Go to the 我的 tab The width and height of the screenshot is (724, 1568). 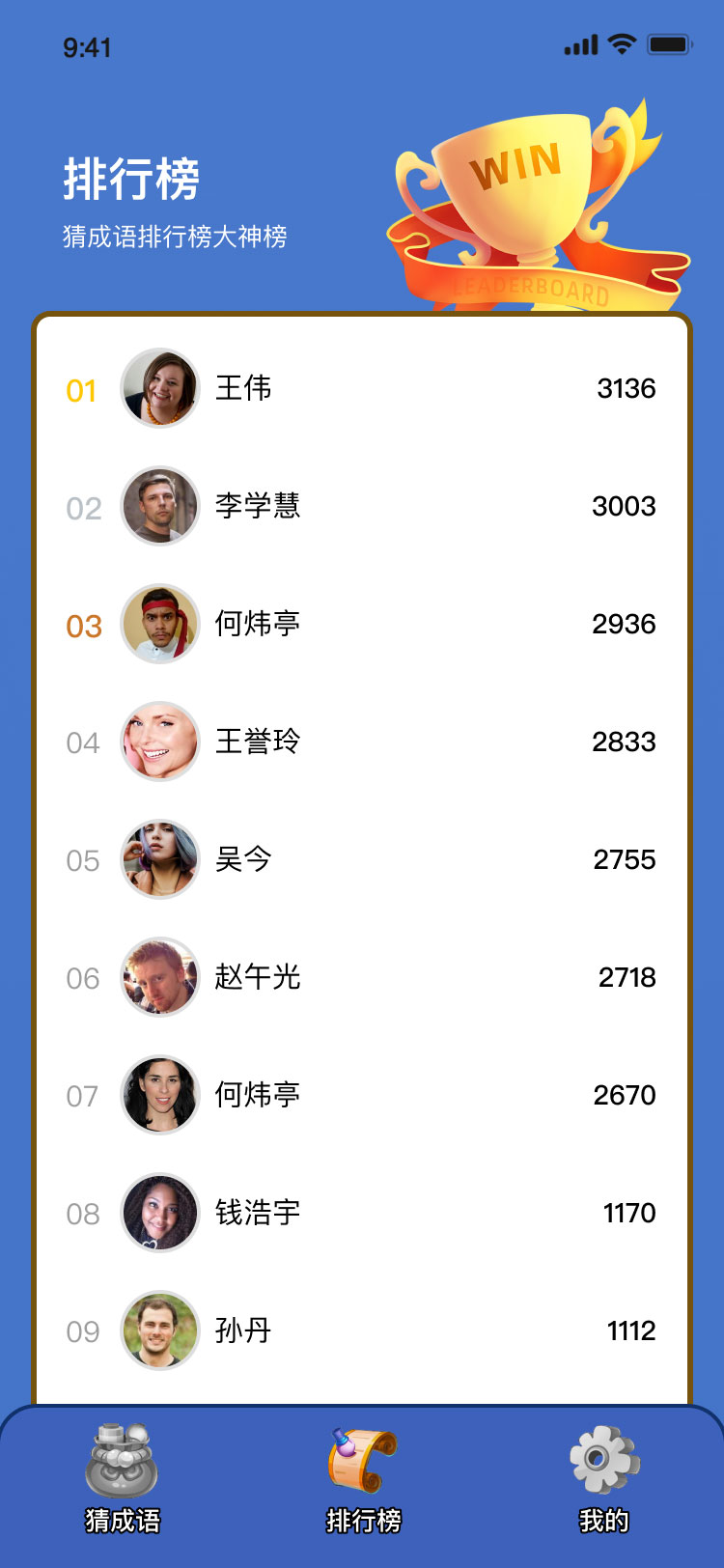pyautogui.click(x=603, y=1477)
